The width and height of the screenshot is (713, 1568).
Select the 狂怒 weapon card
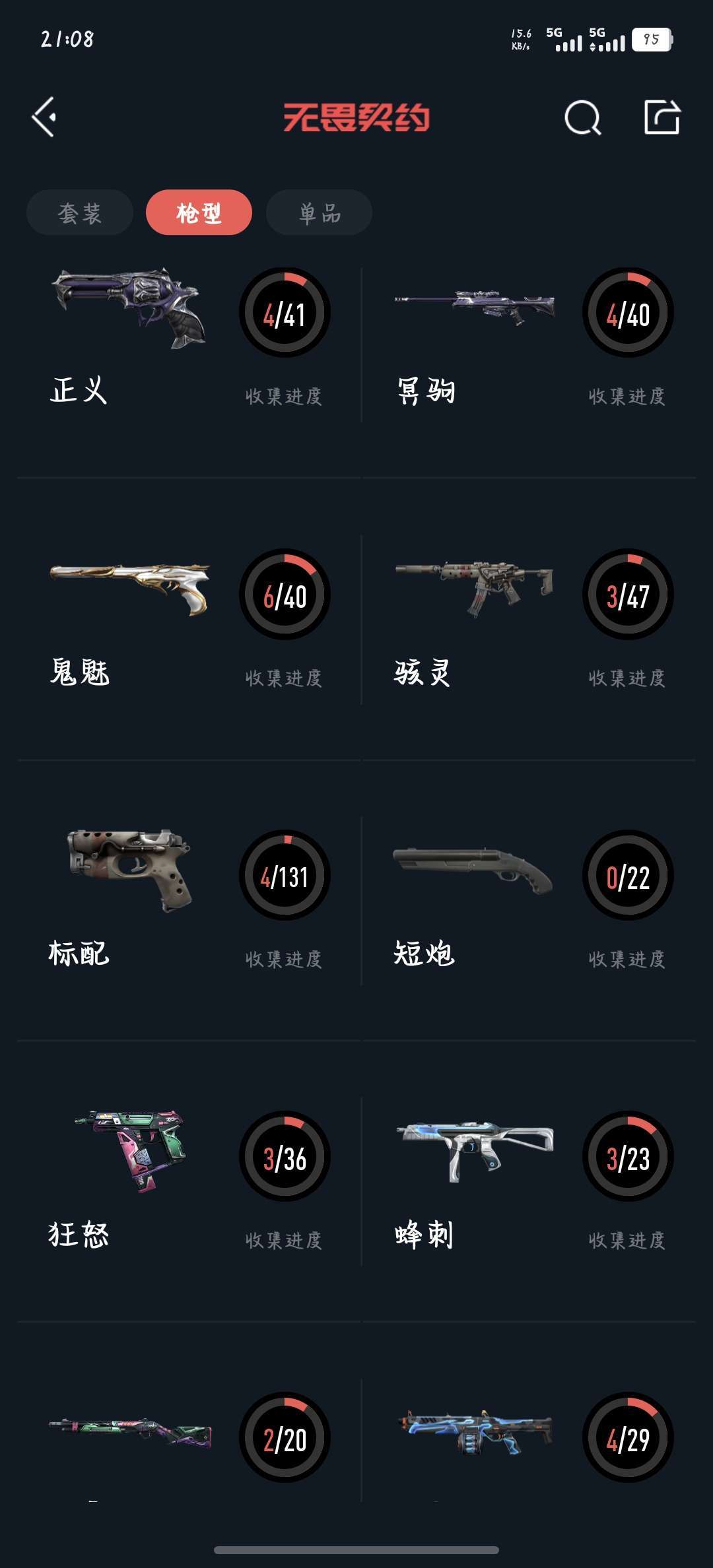click(x=189, y=1183)
